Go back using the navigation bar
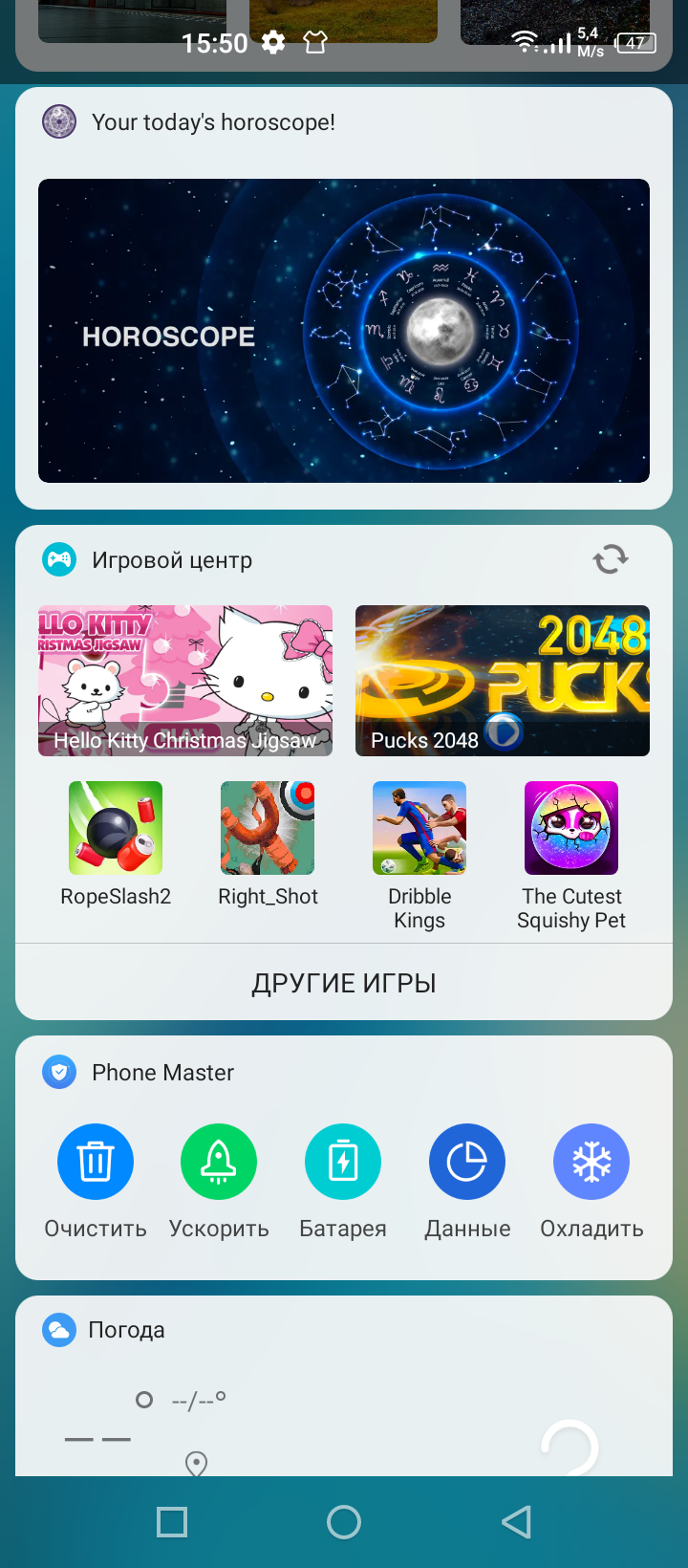Image resolution: width=688 pixels, height=1568 pixels. point(517,1522)
